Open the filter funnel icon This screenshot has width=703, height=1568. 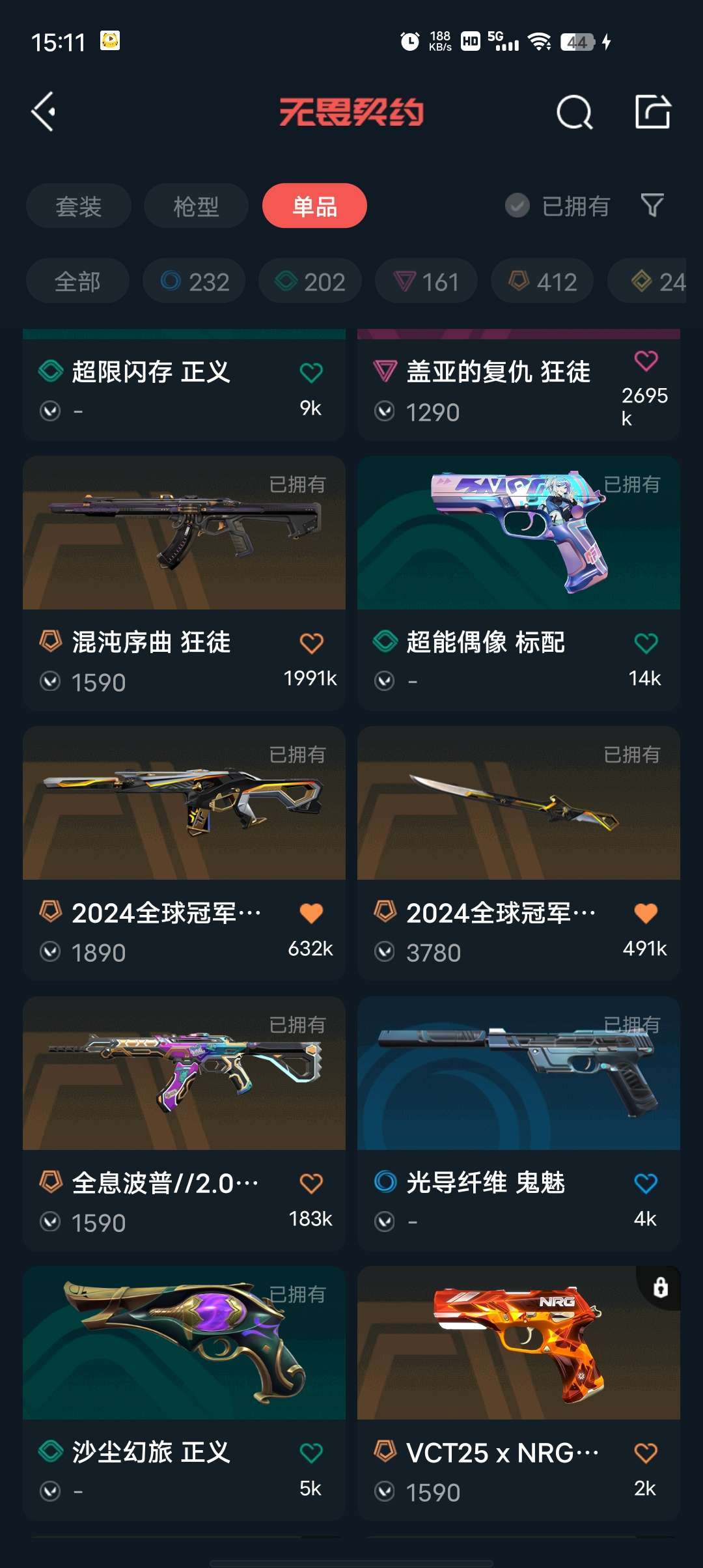coord(652,205)
